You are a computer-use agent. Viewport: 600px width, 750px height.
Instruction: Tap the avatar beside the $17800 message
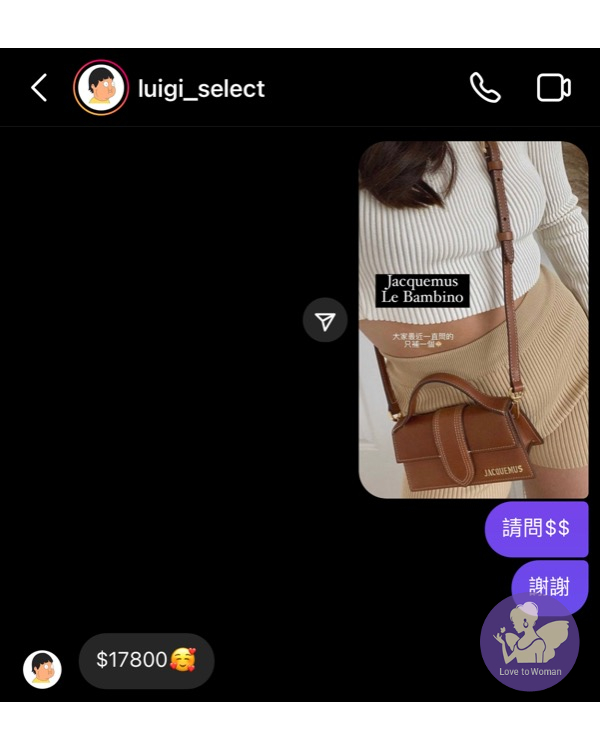coord(42,669)
